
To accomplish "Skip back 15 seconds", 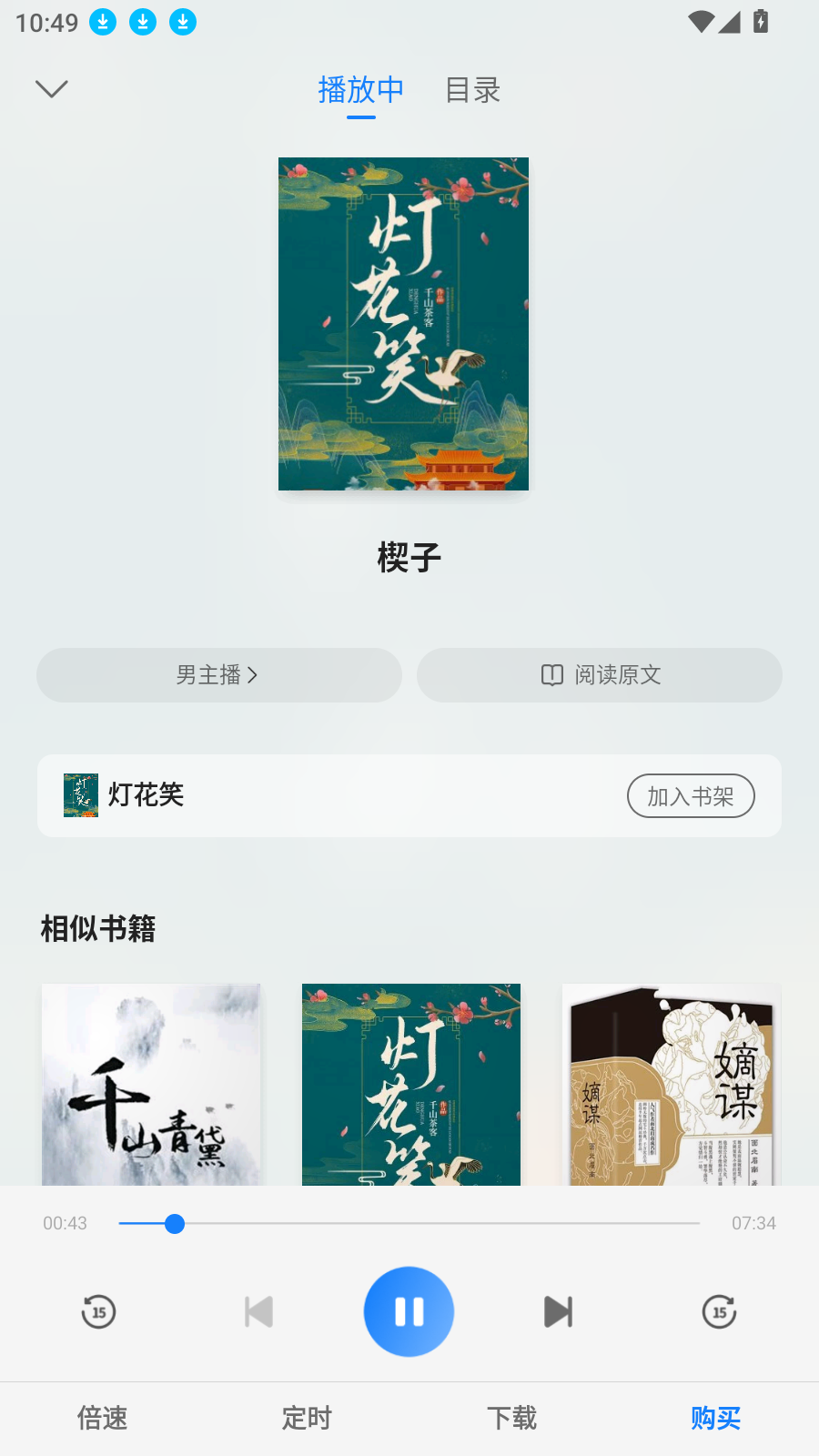I will coord(97,1311).
